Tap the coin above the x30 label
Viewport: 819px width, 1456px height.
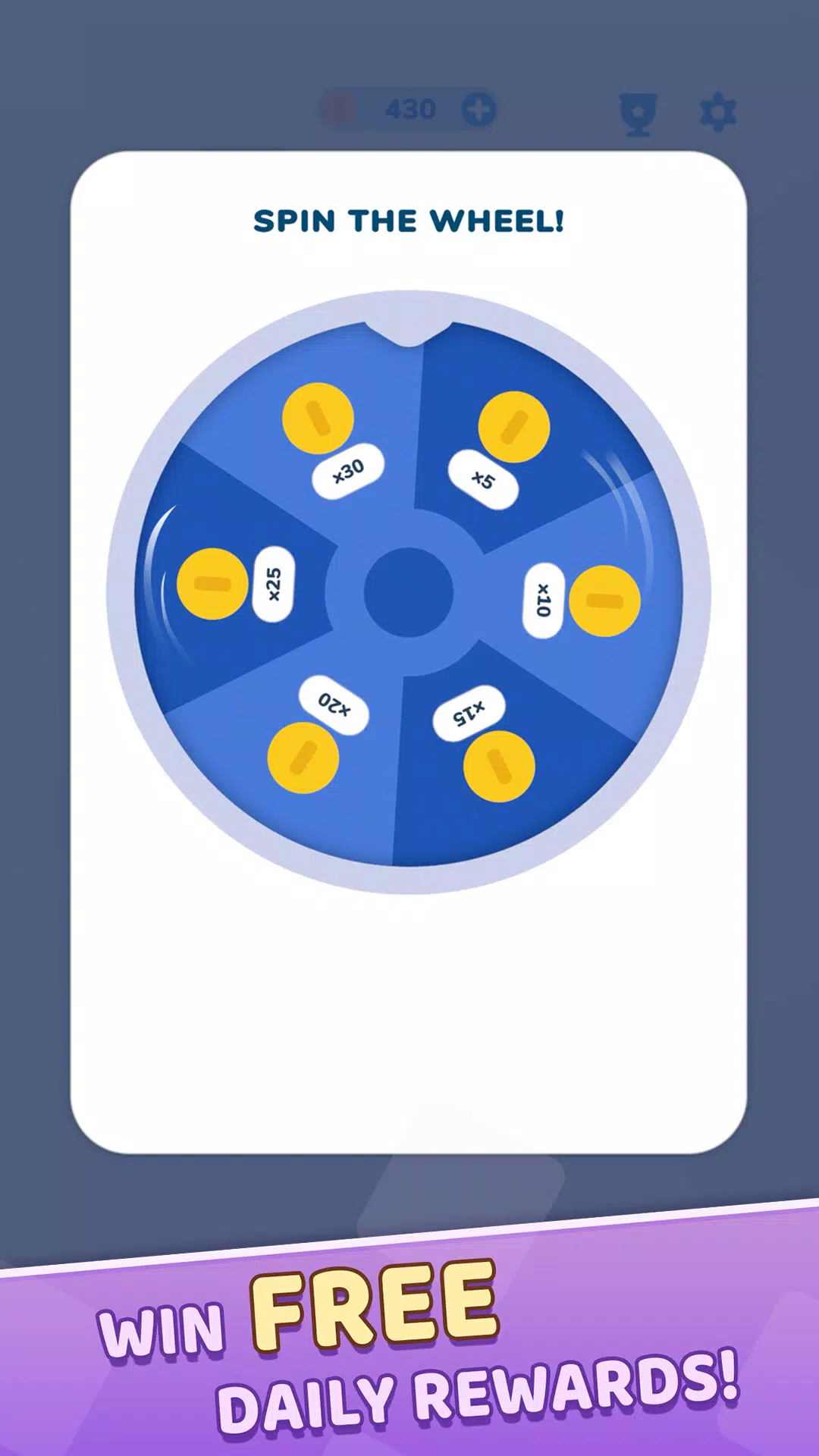pos(318,417)
